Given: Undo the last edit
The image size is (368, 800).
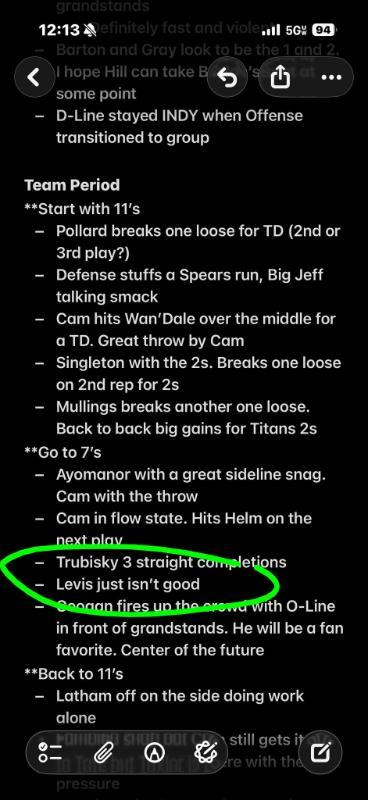Looking at the screenshot, I should (228, 78).
